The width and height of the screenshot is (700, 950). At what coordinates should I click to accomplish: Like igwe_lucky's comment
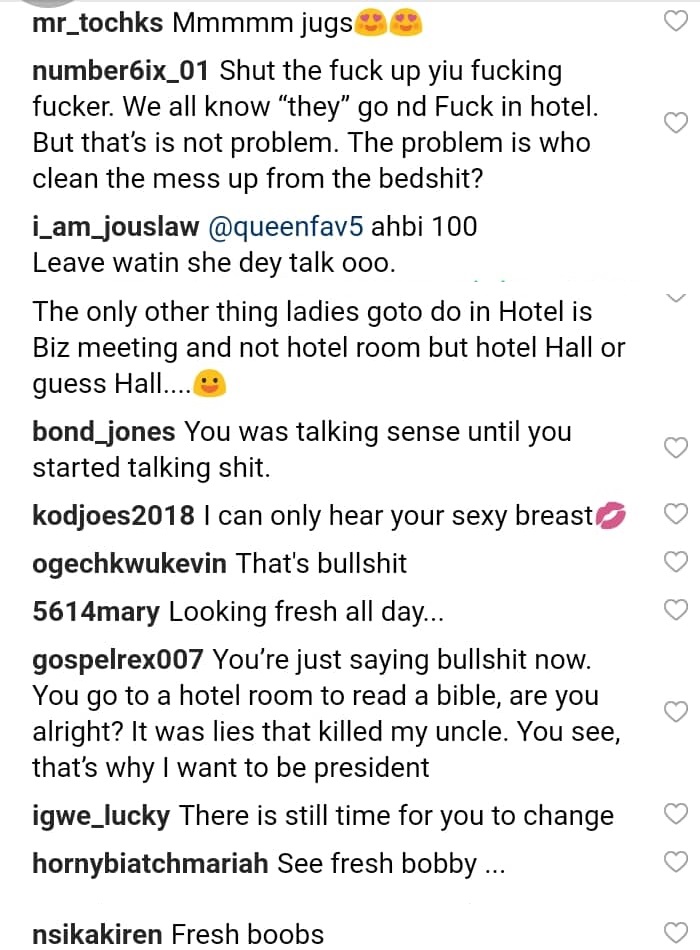point(677,815)
